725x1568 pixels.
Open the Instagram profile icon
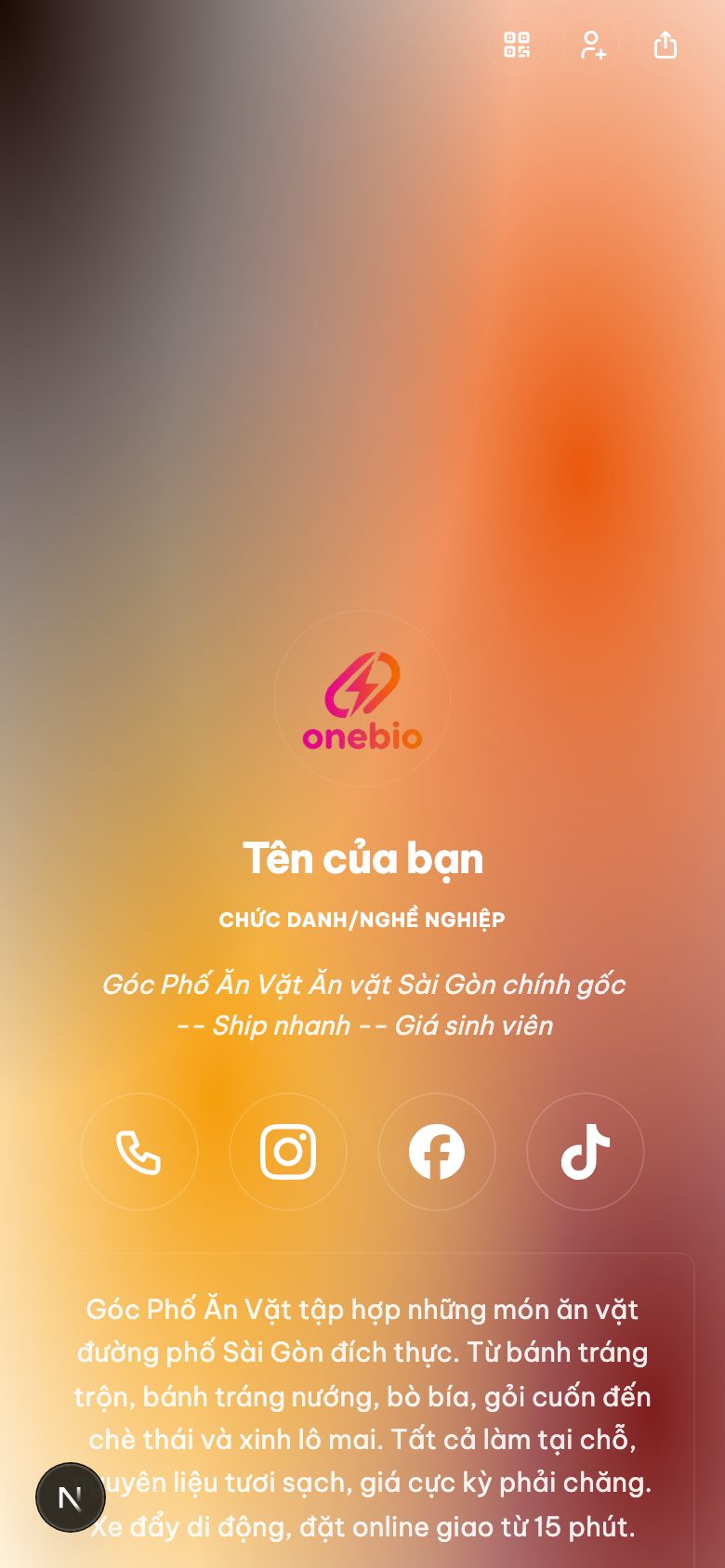tap(288, 1151)
